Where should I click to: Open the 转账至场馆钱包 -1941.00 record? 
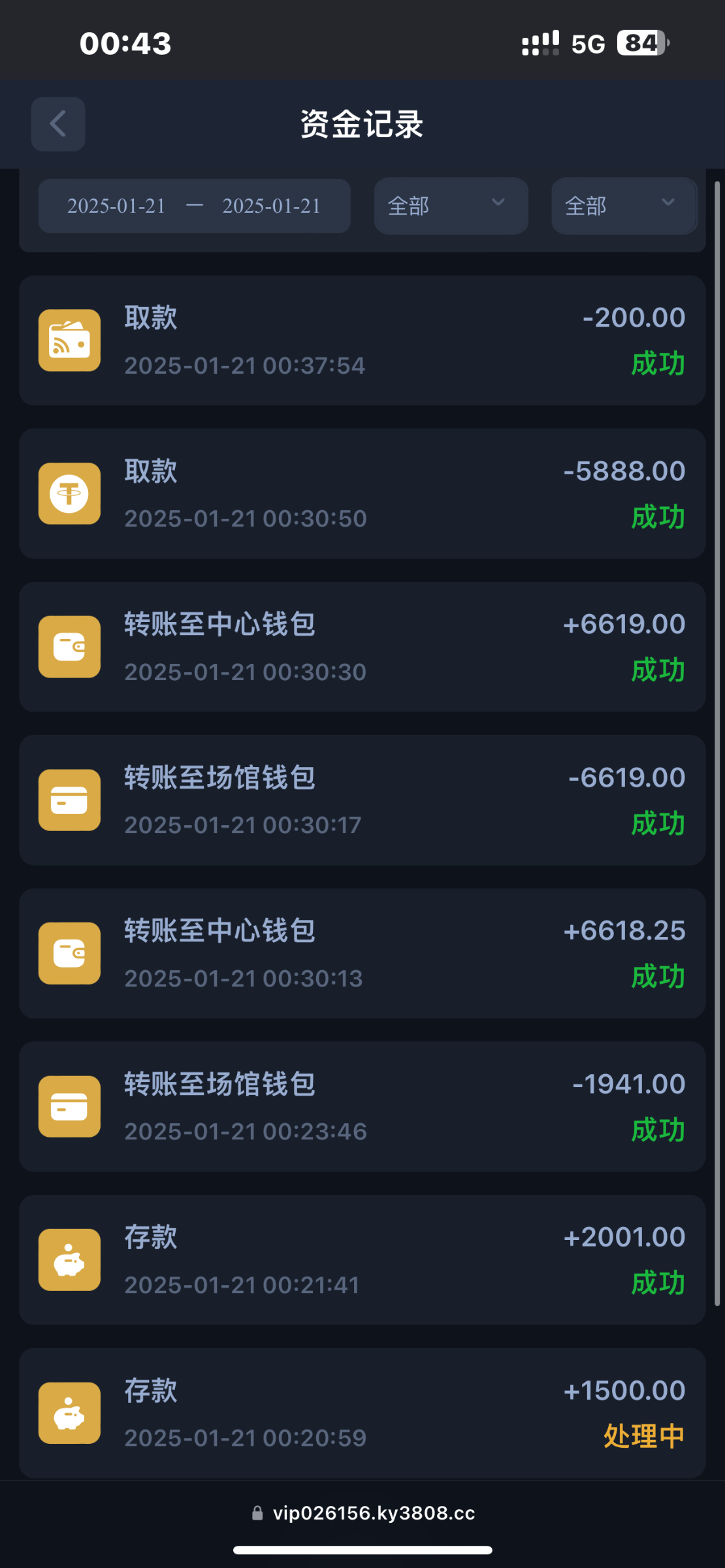[x=362, y=1107]
